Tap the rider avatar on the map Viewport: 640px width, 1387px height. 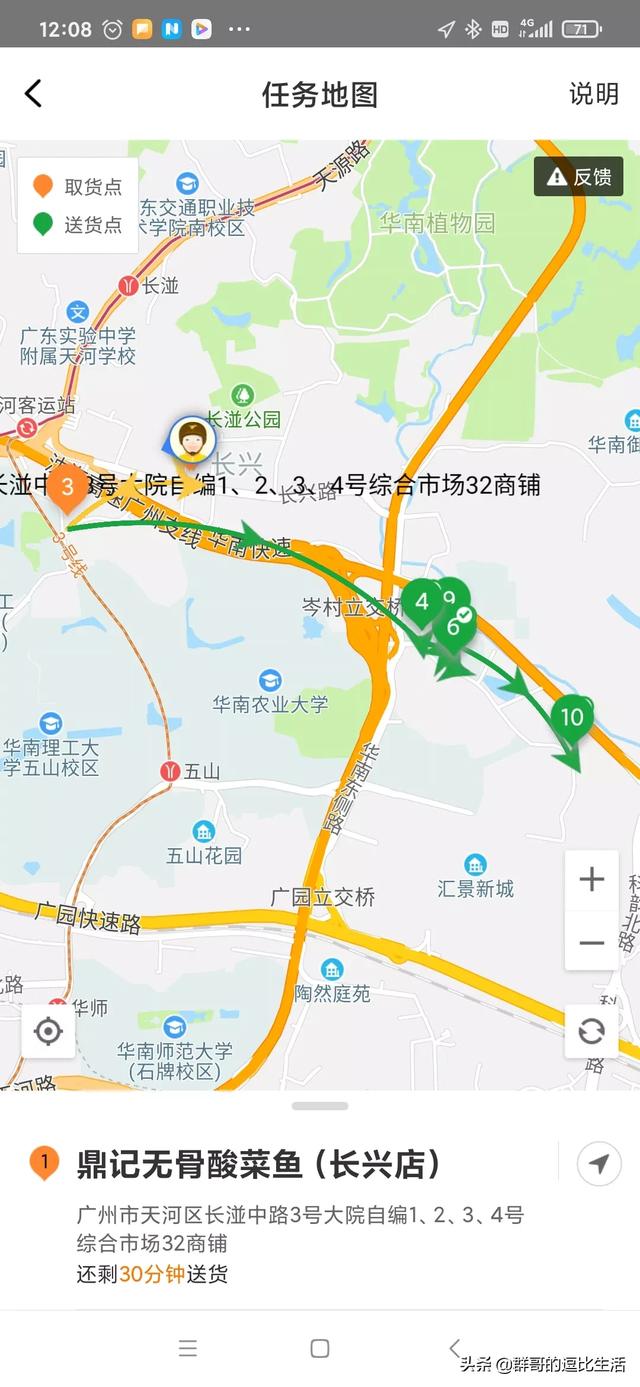pos(192,440)
